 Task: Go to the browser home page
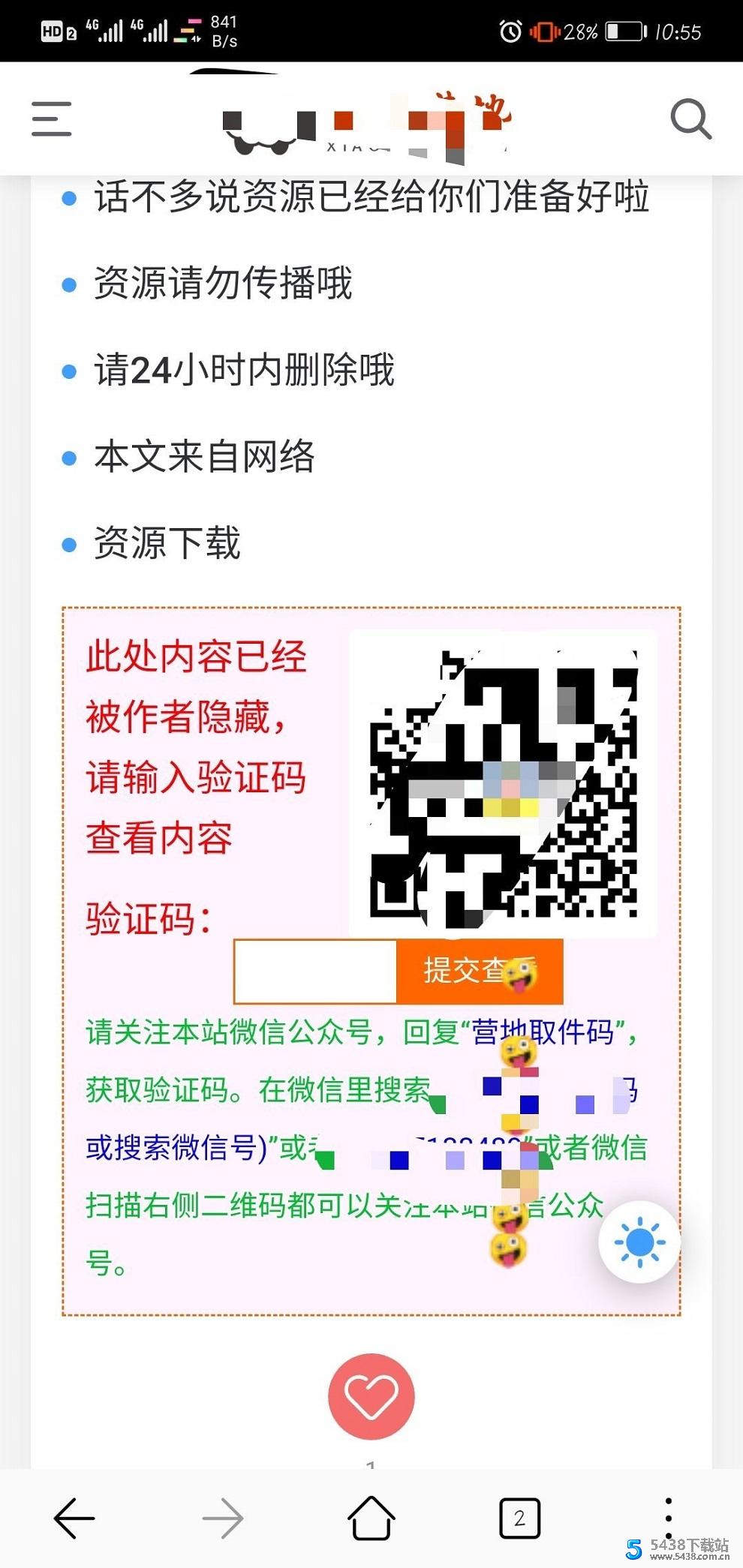coord(371,1518)
